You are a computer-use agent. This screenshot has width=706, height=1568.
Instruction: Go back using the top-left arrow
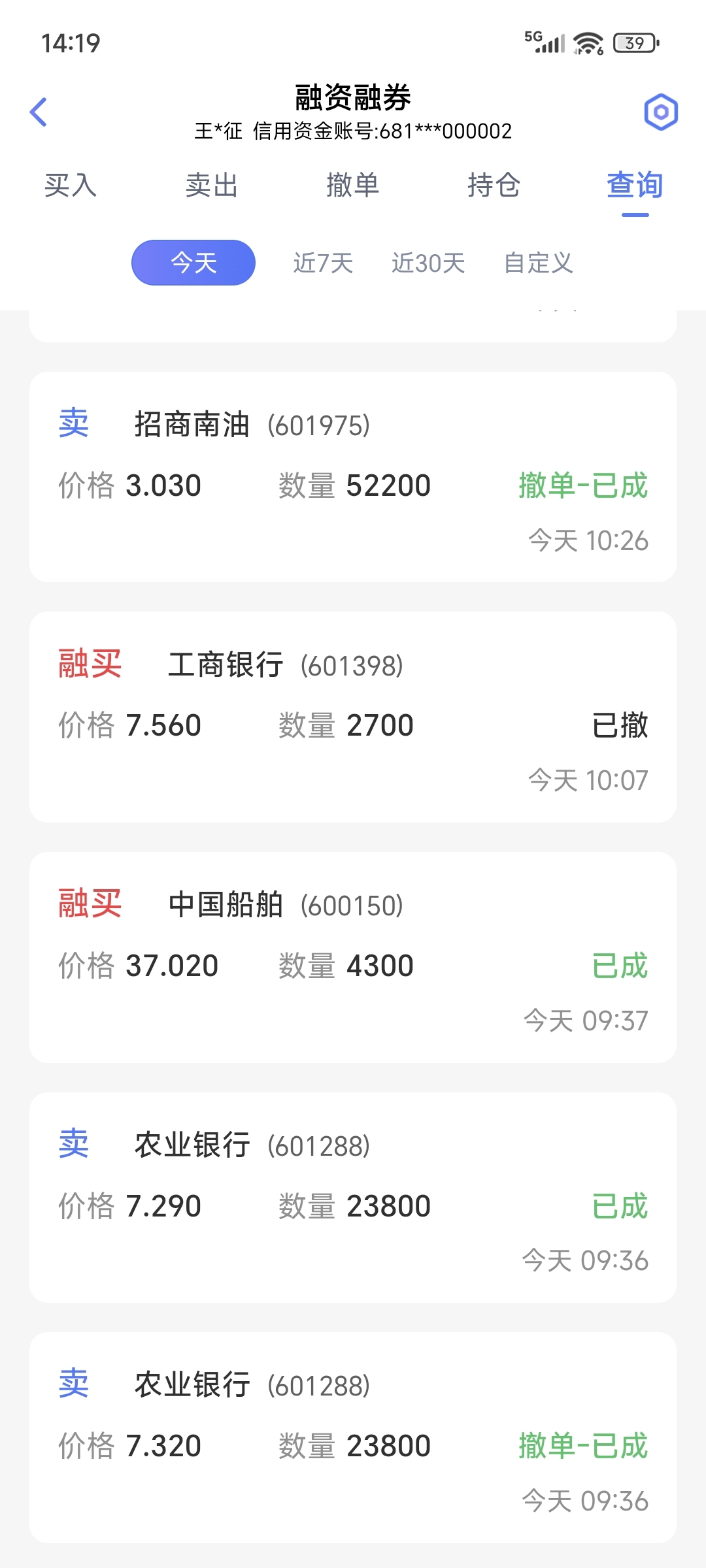click(39, 112)
